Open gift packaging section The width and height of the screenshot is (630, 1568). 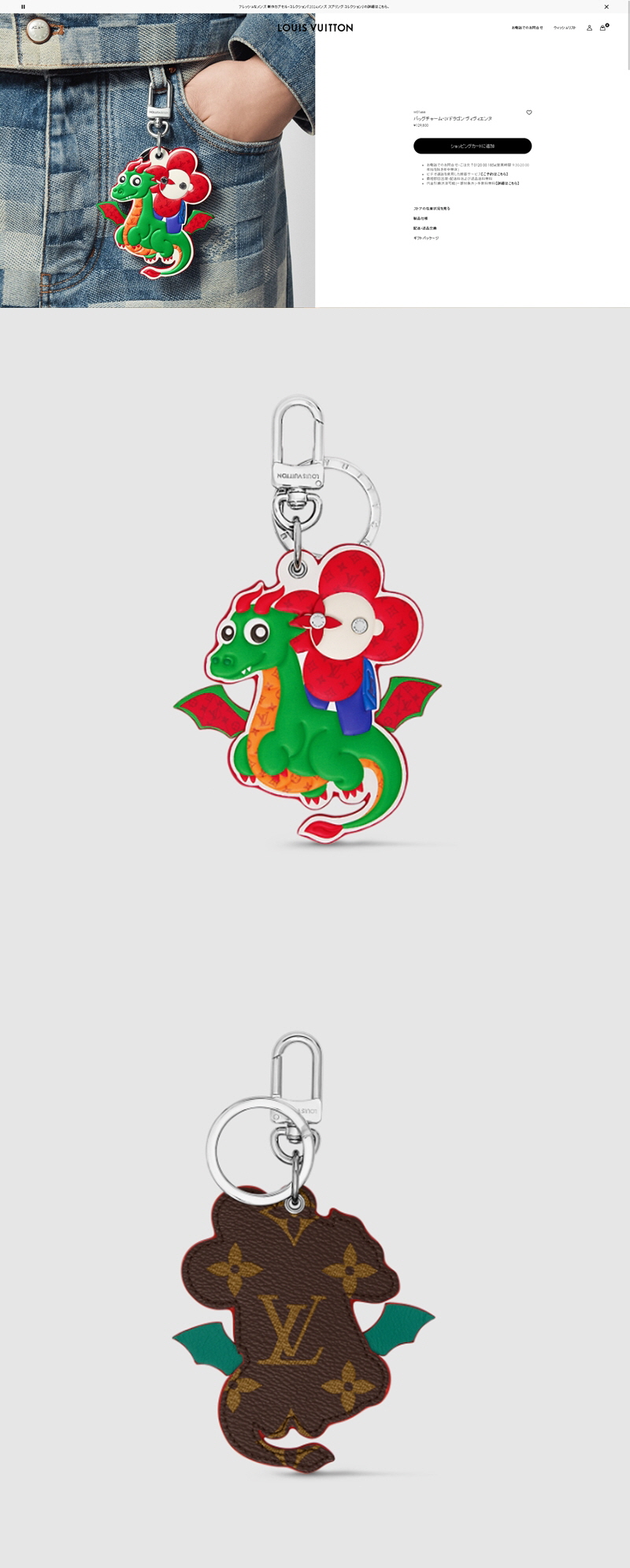426,237
